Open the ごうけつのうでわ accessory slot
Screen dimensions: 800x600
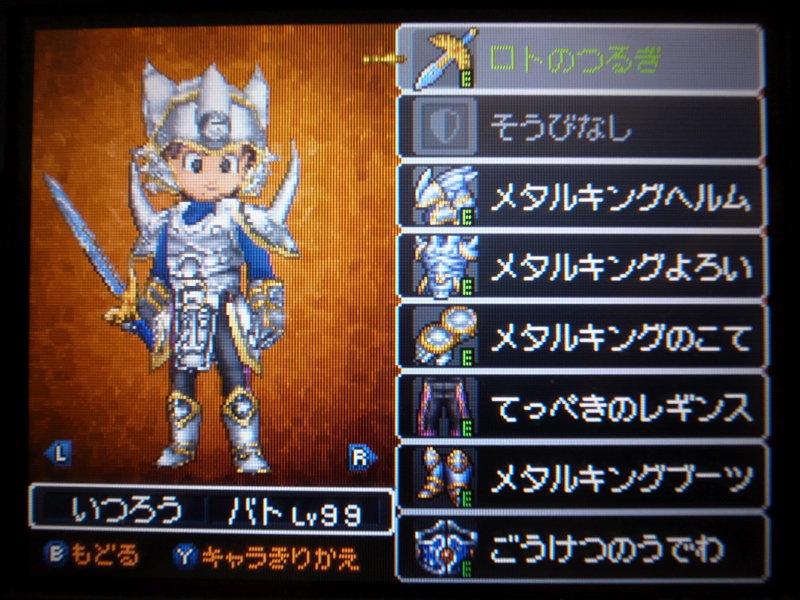click(580, 548)
